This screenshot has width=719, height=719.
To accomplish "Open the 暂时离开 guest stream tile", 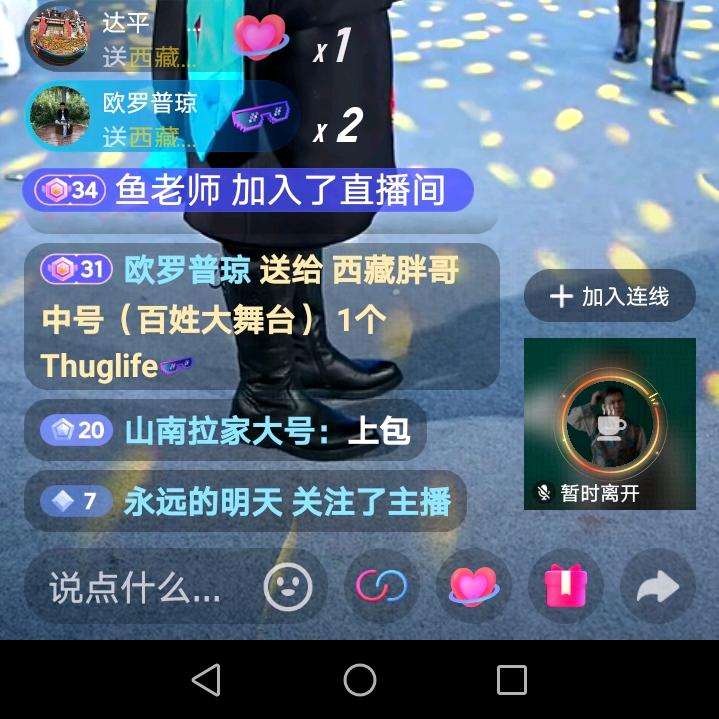I will tap(609, 424).
